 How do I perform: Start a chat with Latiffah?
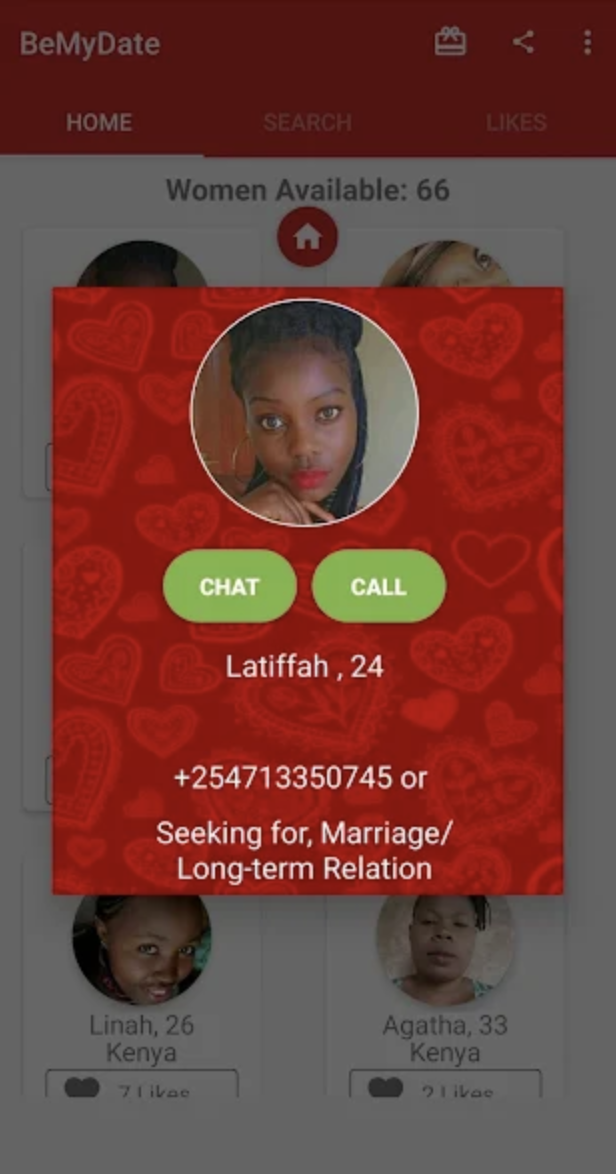(x=229, y=586)
